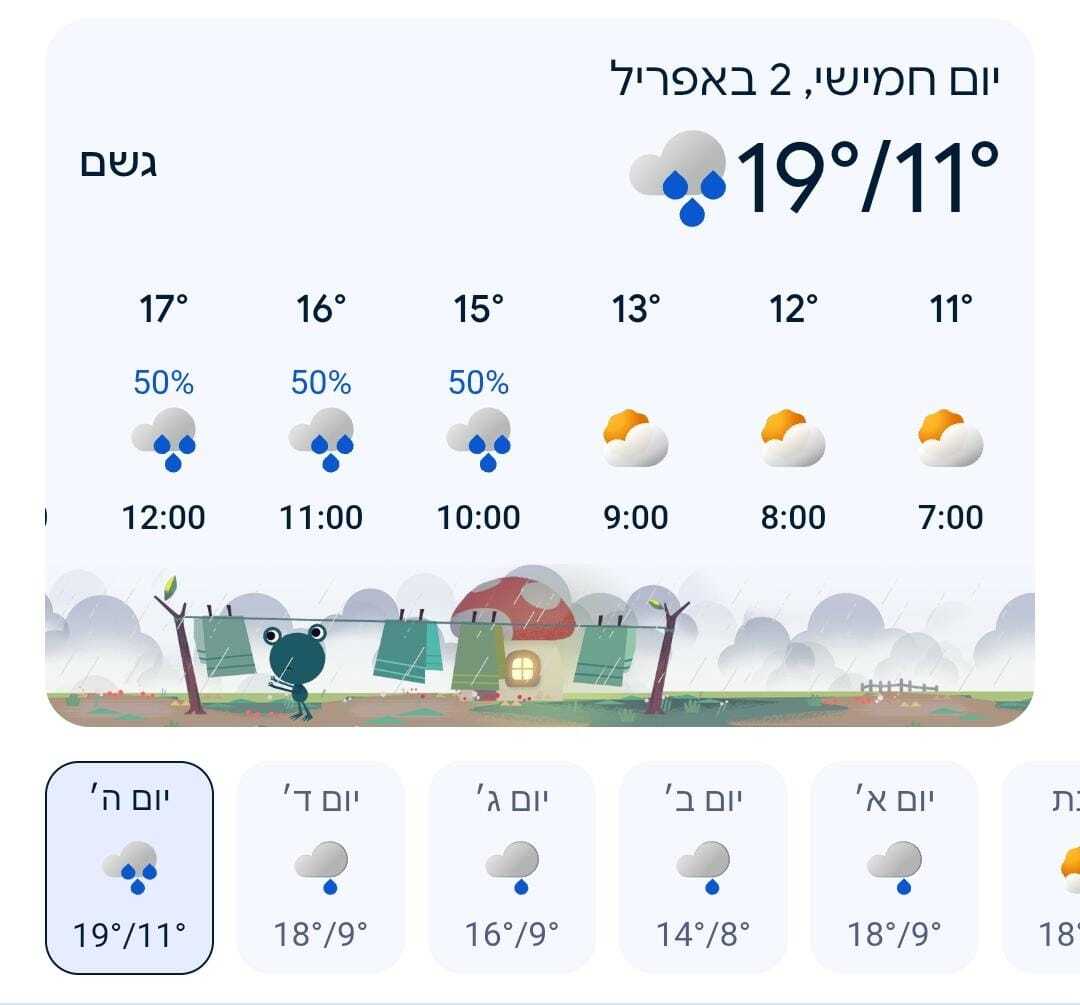View the יום א׳ weather tile
The image size is (1080, 1005).
[x=894, y=867]
